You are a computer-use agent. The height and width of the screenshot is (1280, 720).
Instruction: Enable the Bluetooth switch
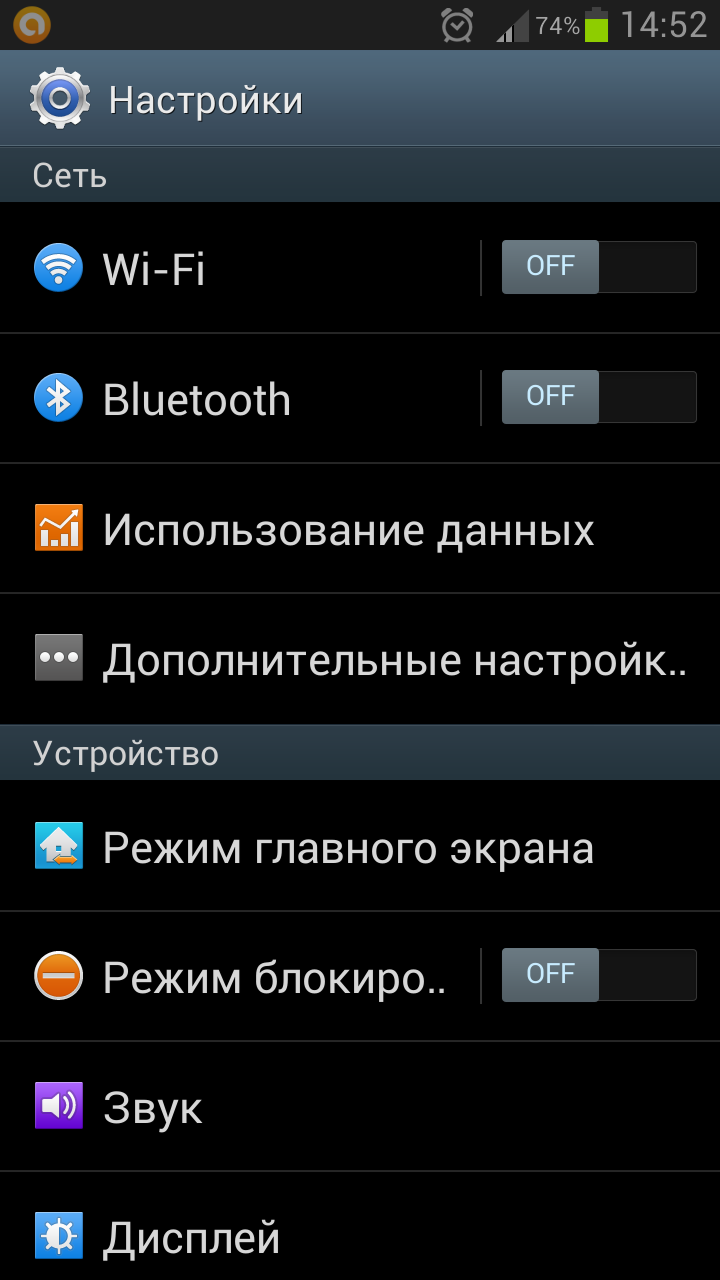point(599,397)
